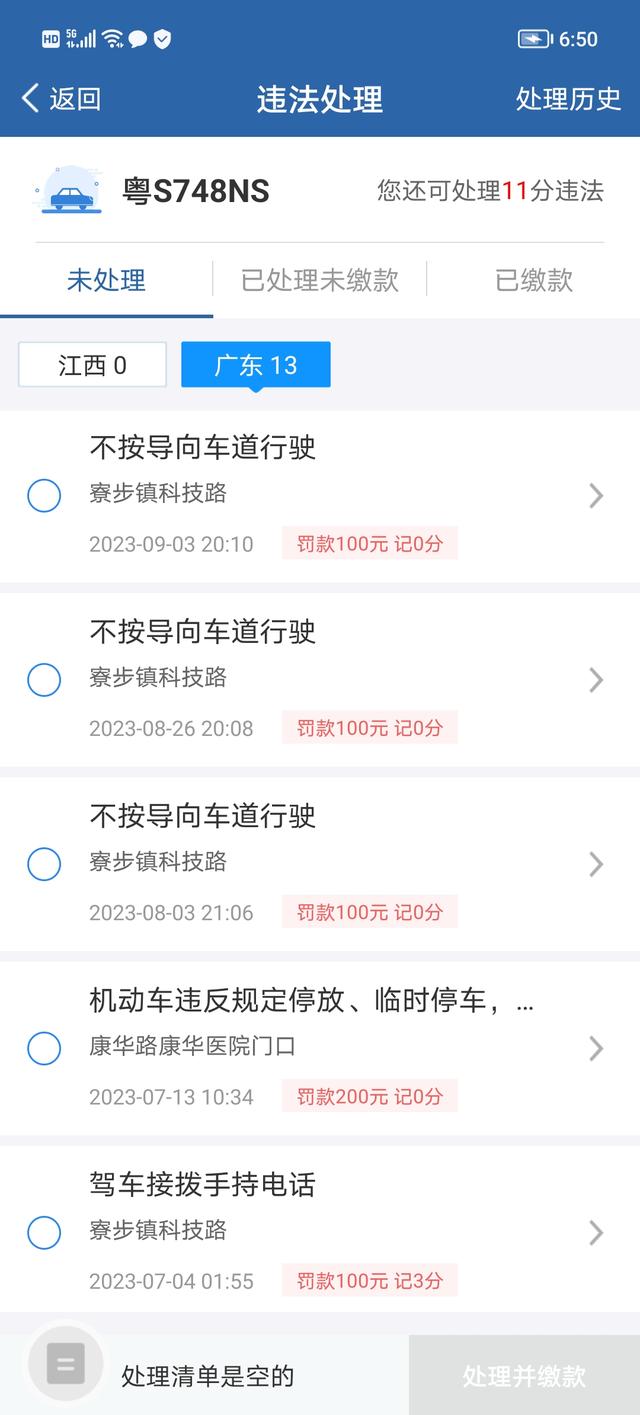Filter by 江西 0 chip
The width and height of the screenshot is (640, 1415).
pyautogui.click(x=92, y=365)
